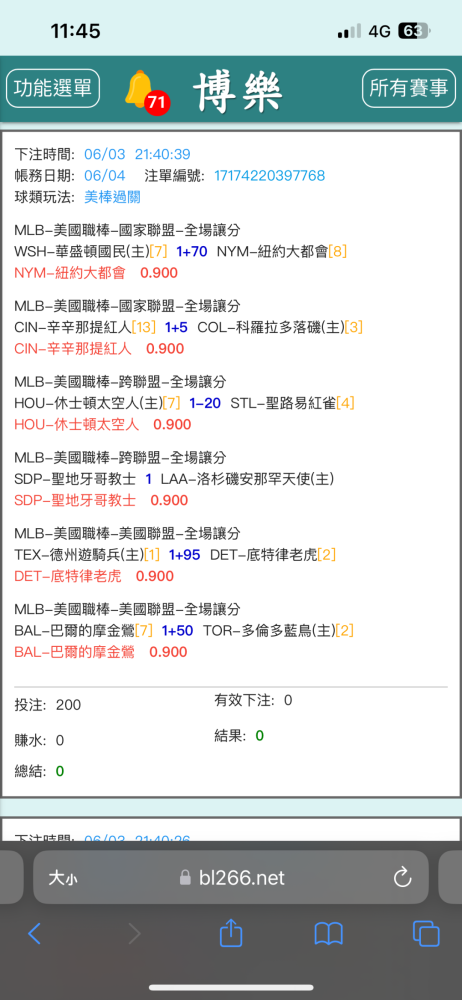The width and height of the screenshot is (462, 1000).
Task: Show all open tabs
Action: point(426,934)
